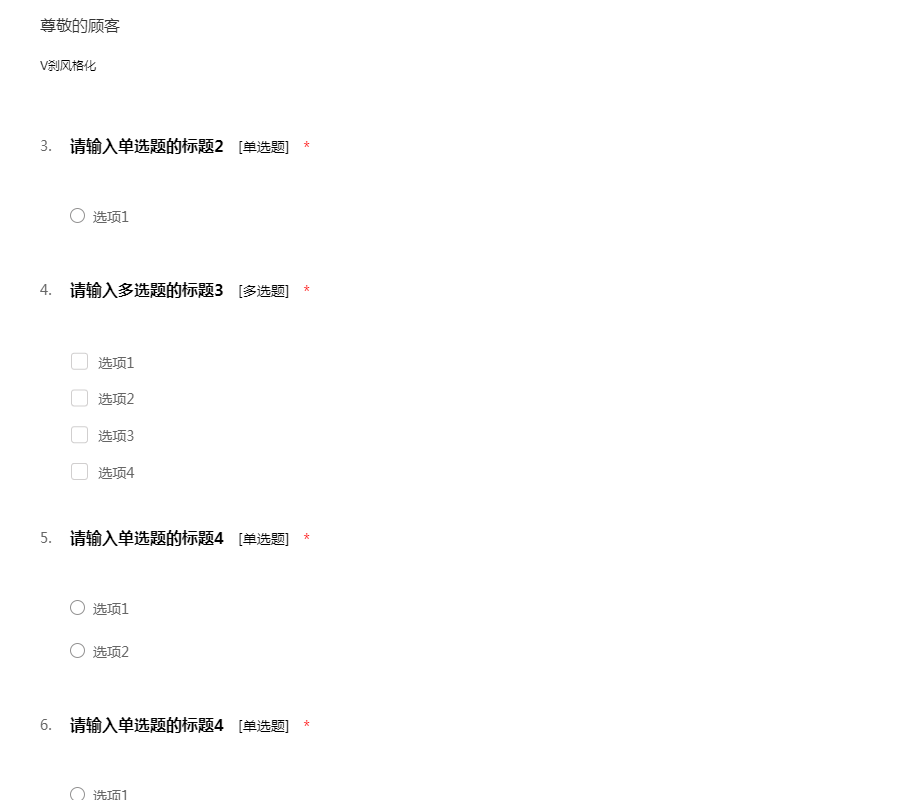Check 选项2 box in question 4
This screenshot has width=900, height=800.
click(80, 398)
